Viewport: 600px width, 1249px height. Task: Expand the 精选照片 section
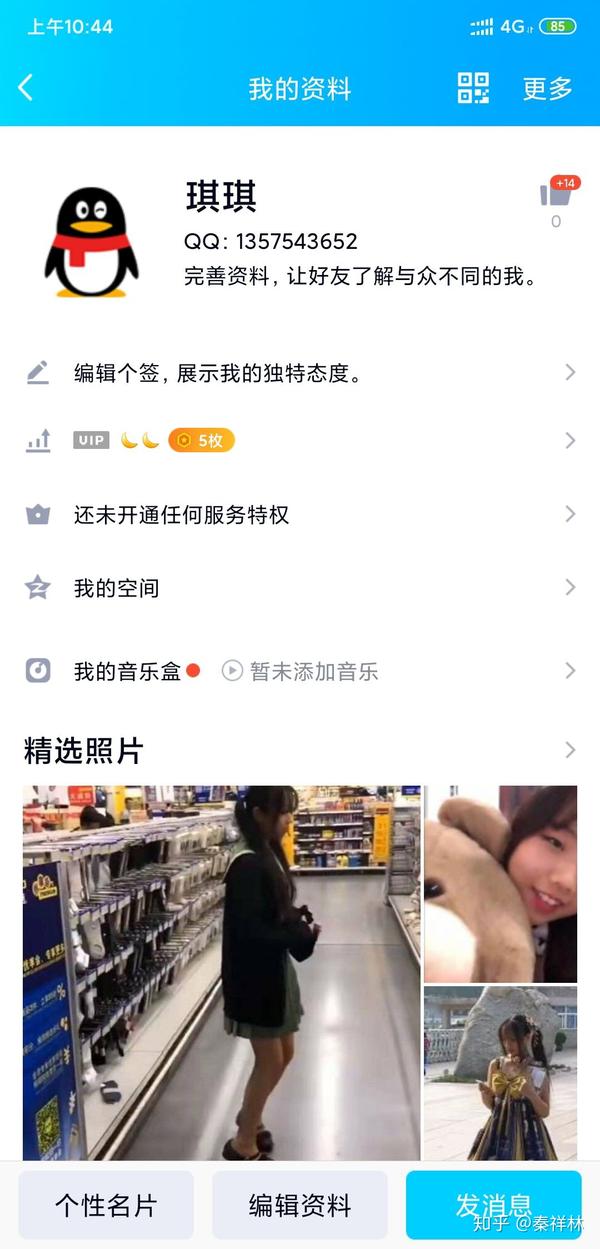click(x=570, y=750)
